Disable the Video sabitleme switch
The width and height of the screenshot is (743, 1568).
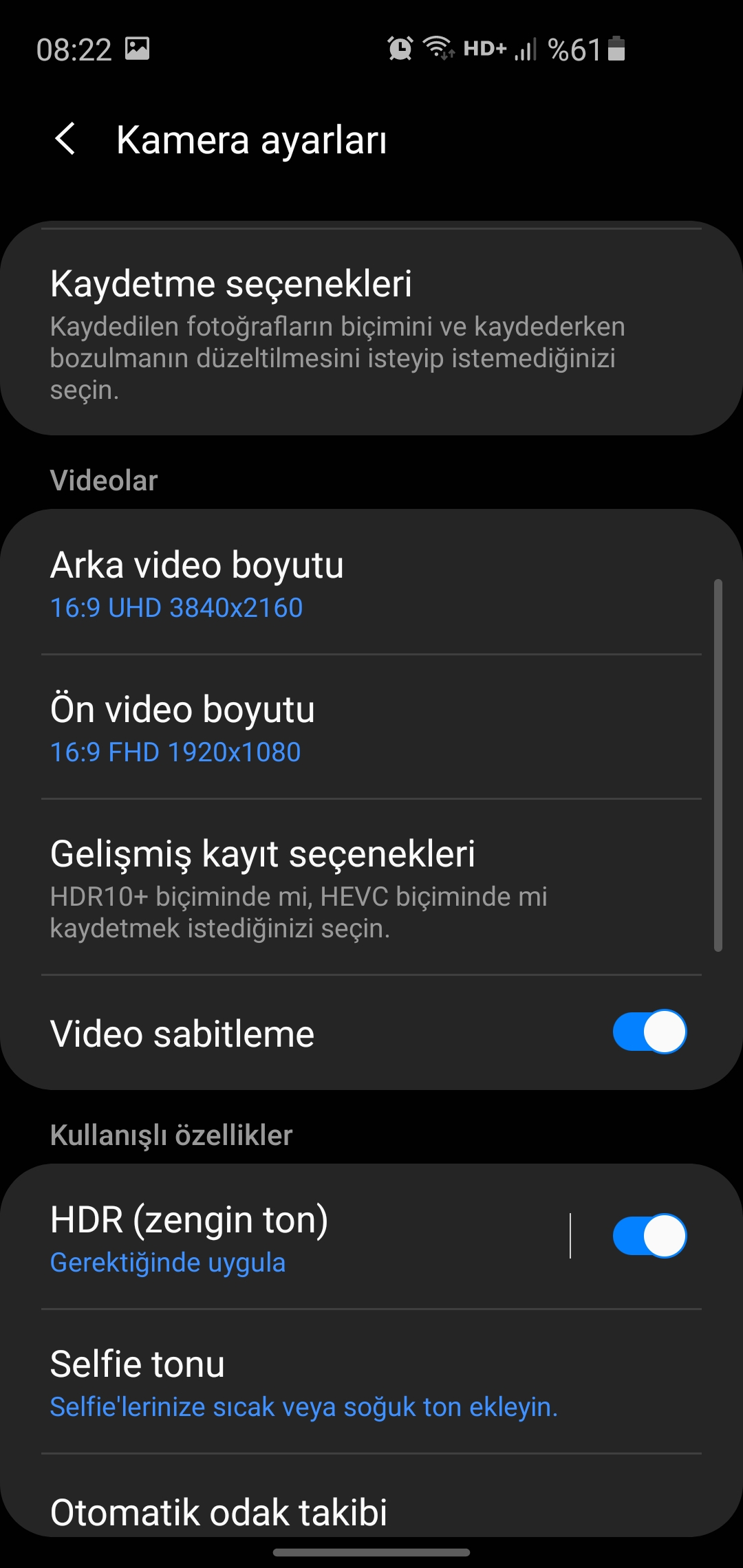(x=649, y=1032)
